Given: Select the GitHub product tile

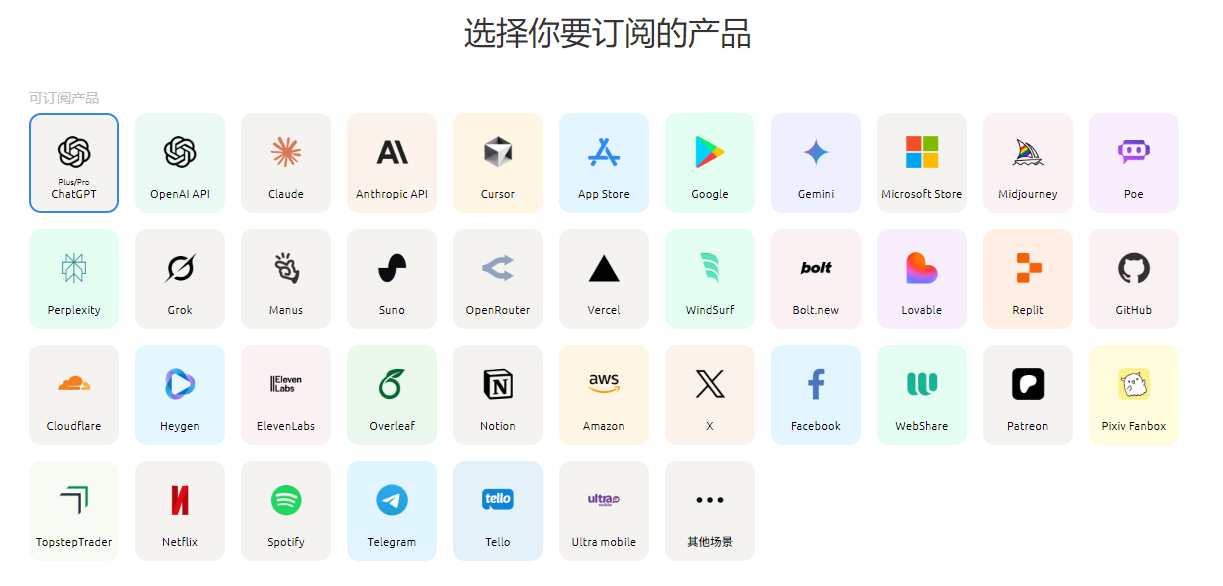Looking at the screenshot, I should pos(1134,279).
